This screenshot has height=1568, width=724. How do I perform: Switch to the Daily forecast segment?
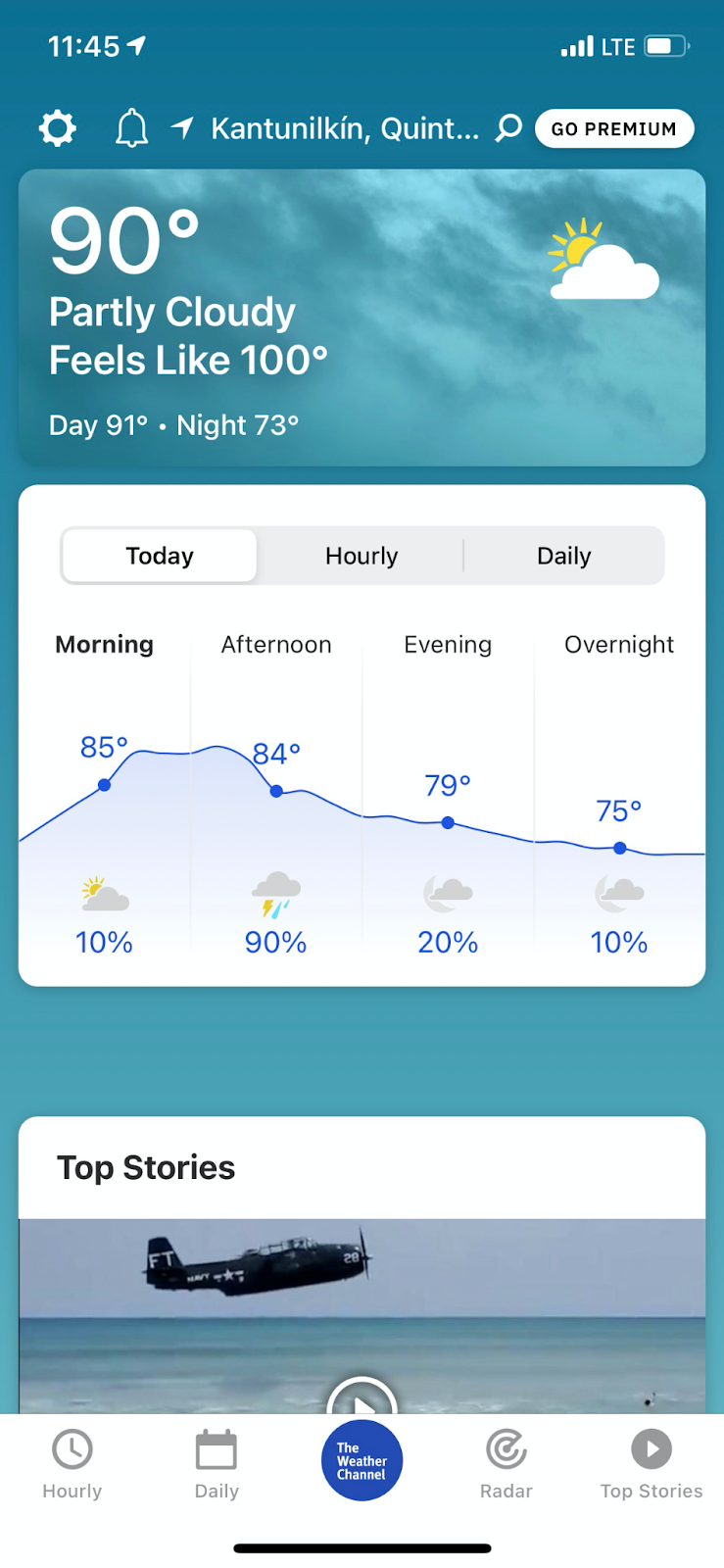pos(563,556)
